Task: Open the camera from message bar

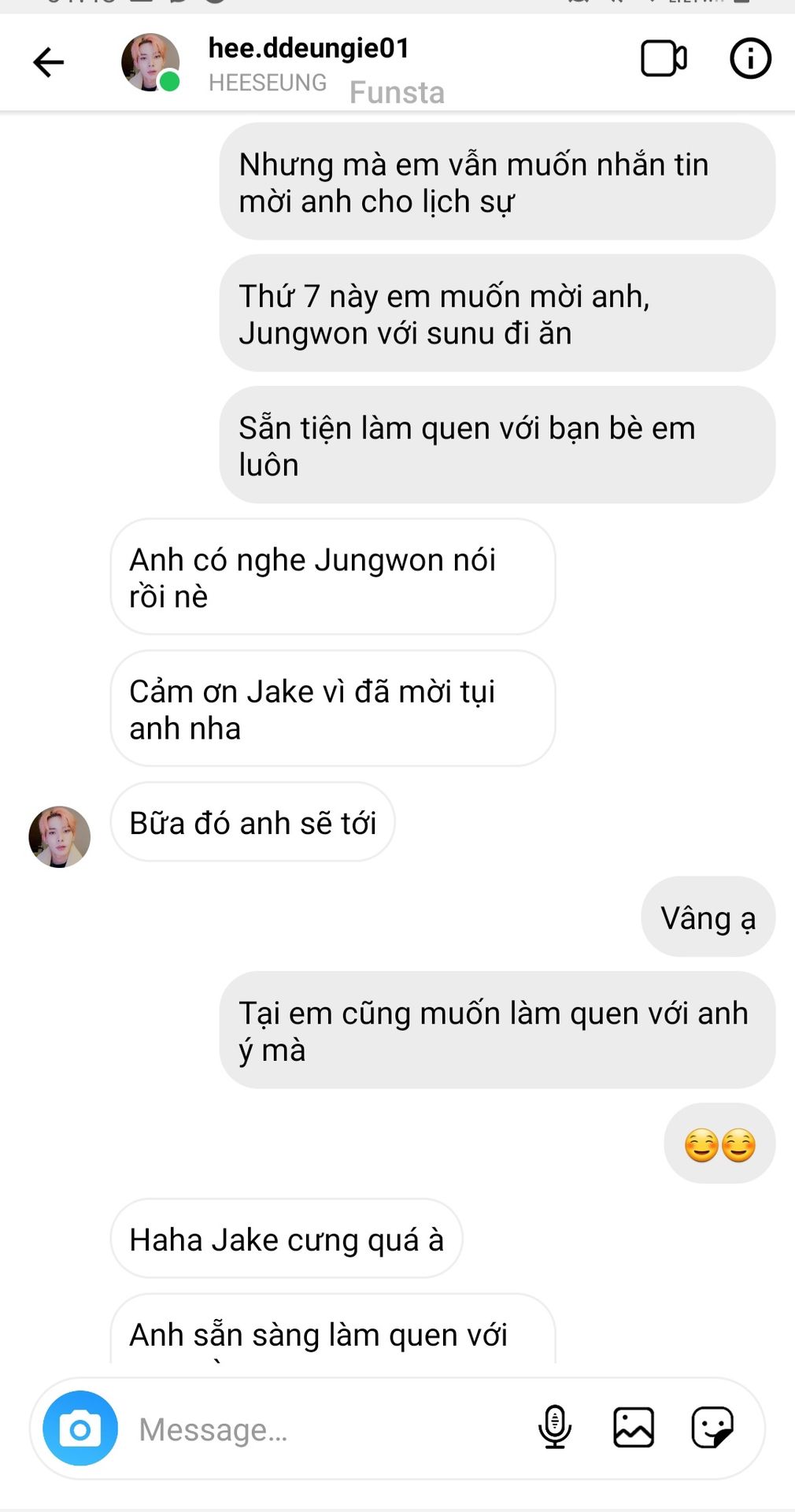Action: [80, 1429]
